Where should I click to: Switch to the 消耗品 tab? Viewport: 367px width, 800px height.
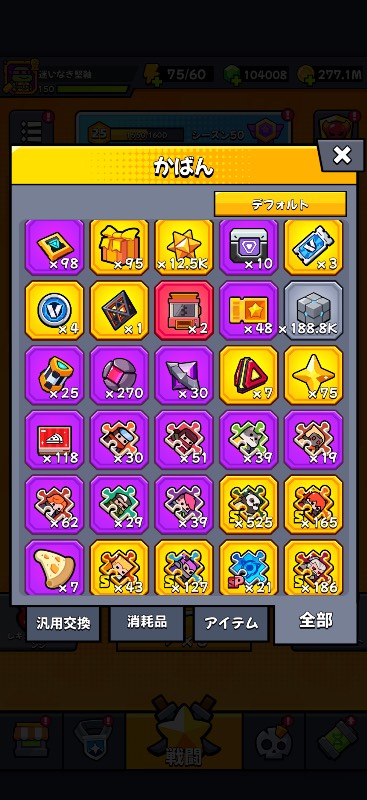146,622
